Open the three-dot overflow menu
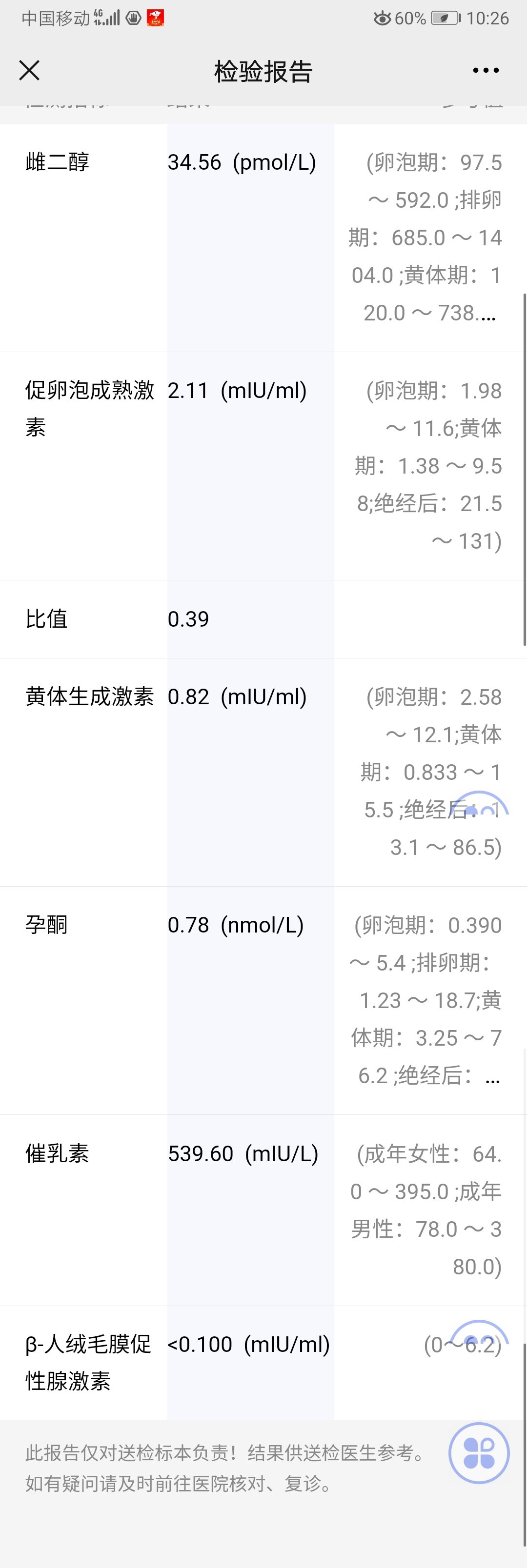Viewport: 527px width, 1568px height. [x=486, y=71]
